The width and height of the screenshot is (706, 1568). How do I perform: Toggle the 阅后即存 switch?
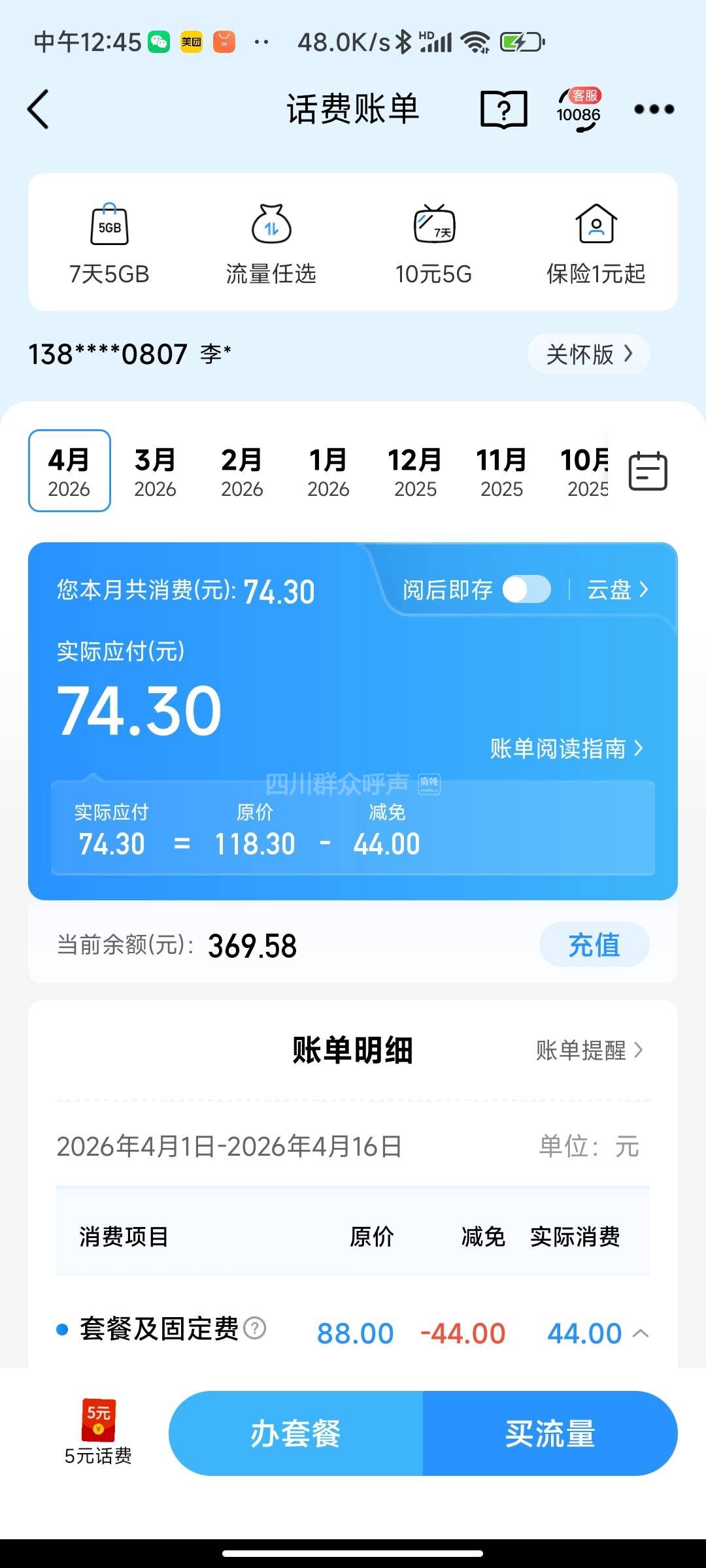pos(526,589)
